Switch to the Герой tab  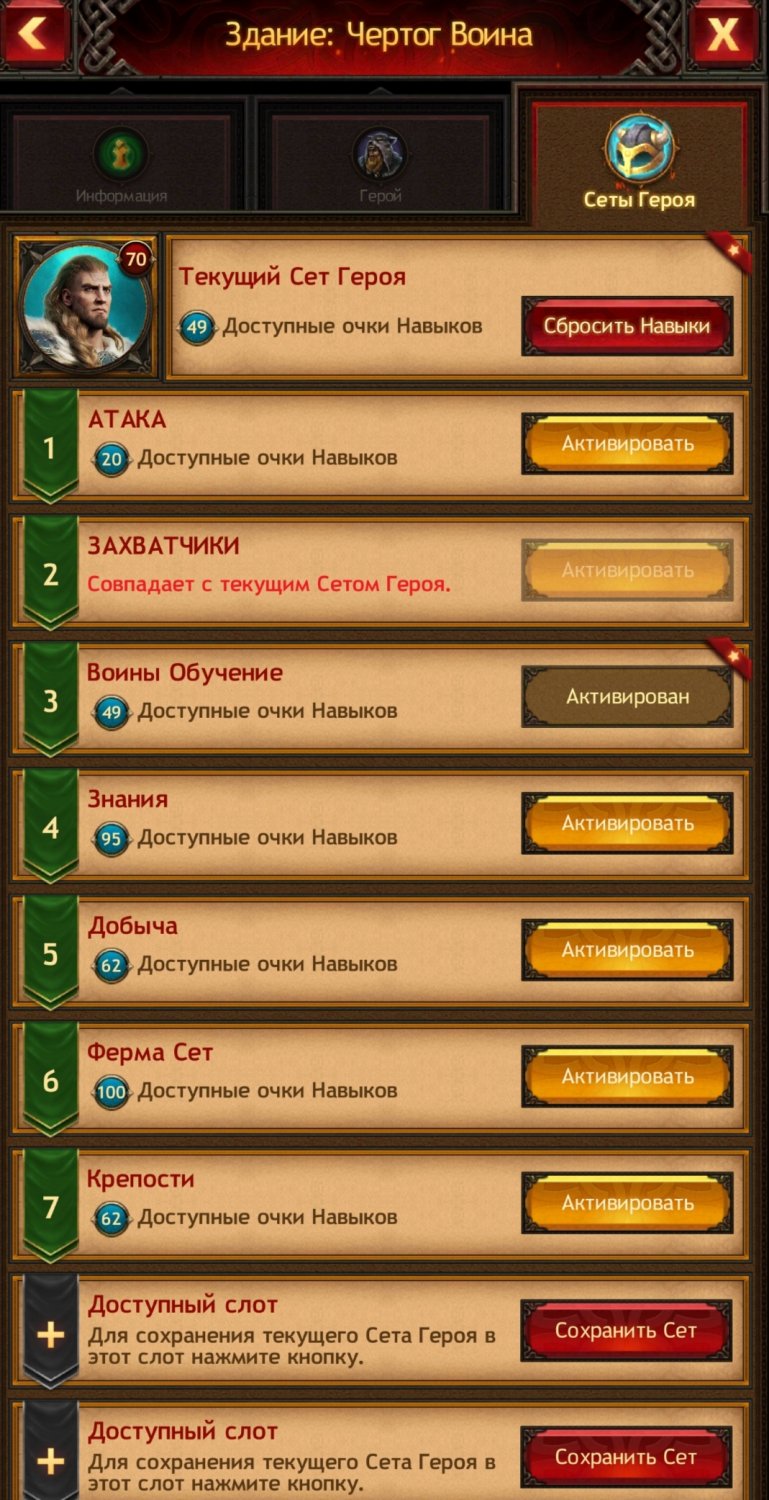[380, 163]
